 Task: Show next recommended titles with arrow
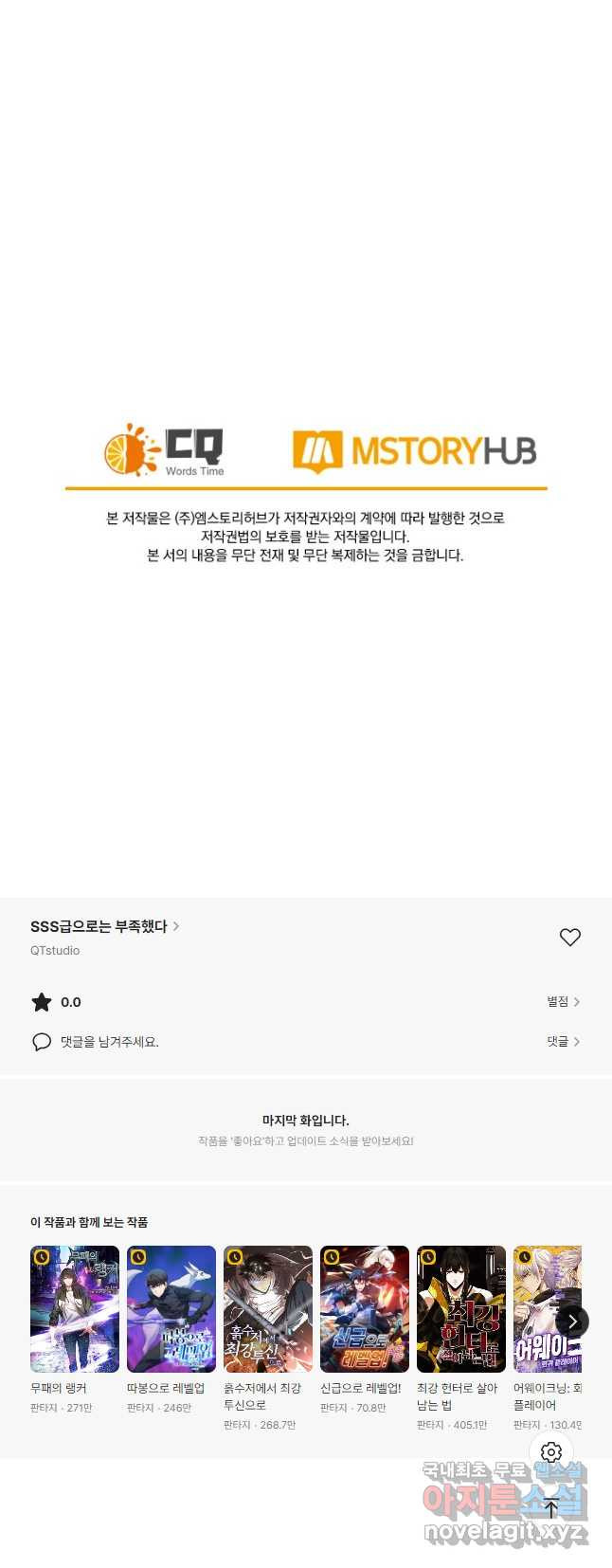pyautogui.click(x=572, y=1321)
